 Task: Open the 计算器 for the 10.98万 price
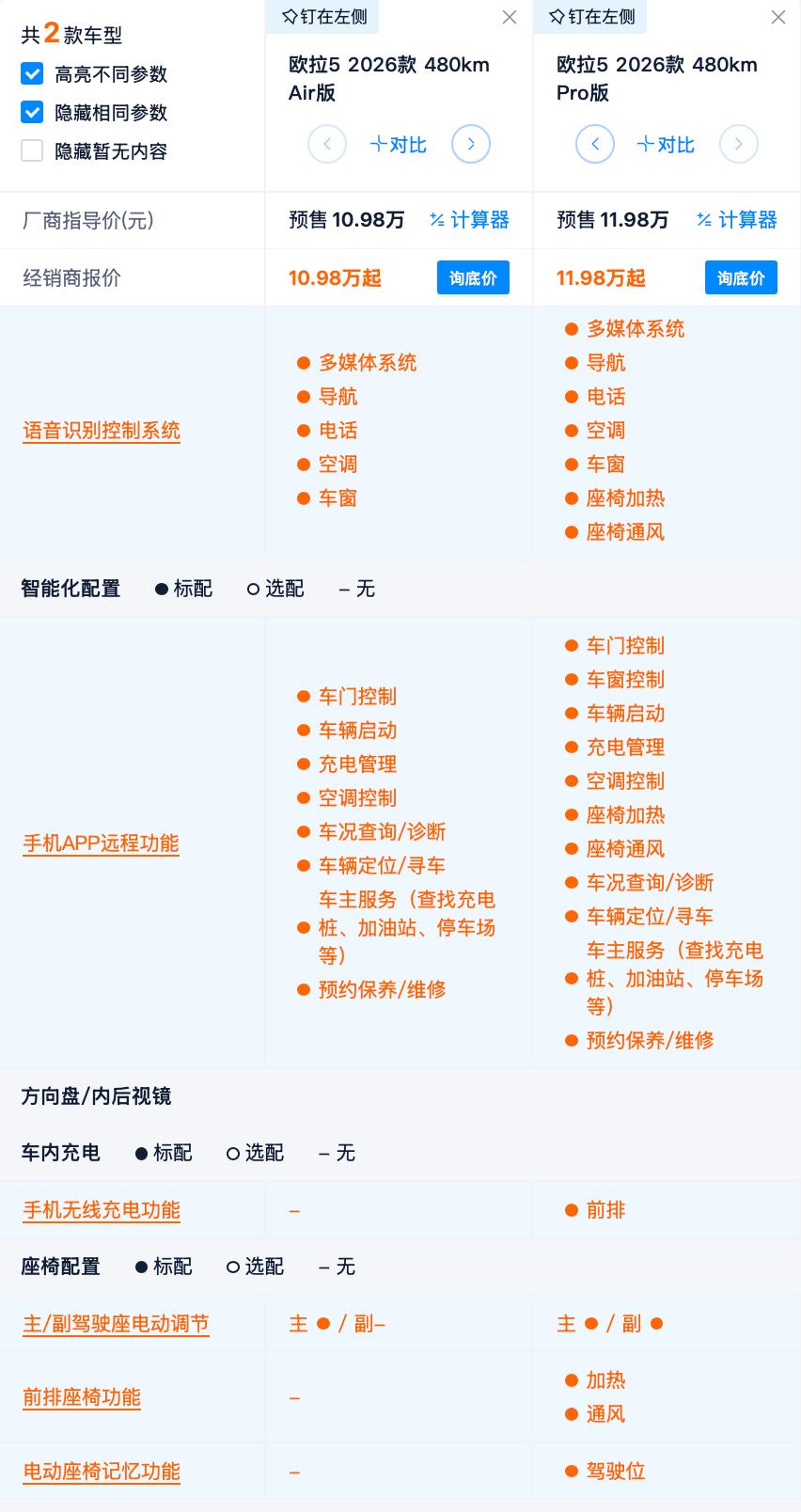pos(469,220)
